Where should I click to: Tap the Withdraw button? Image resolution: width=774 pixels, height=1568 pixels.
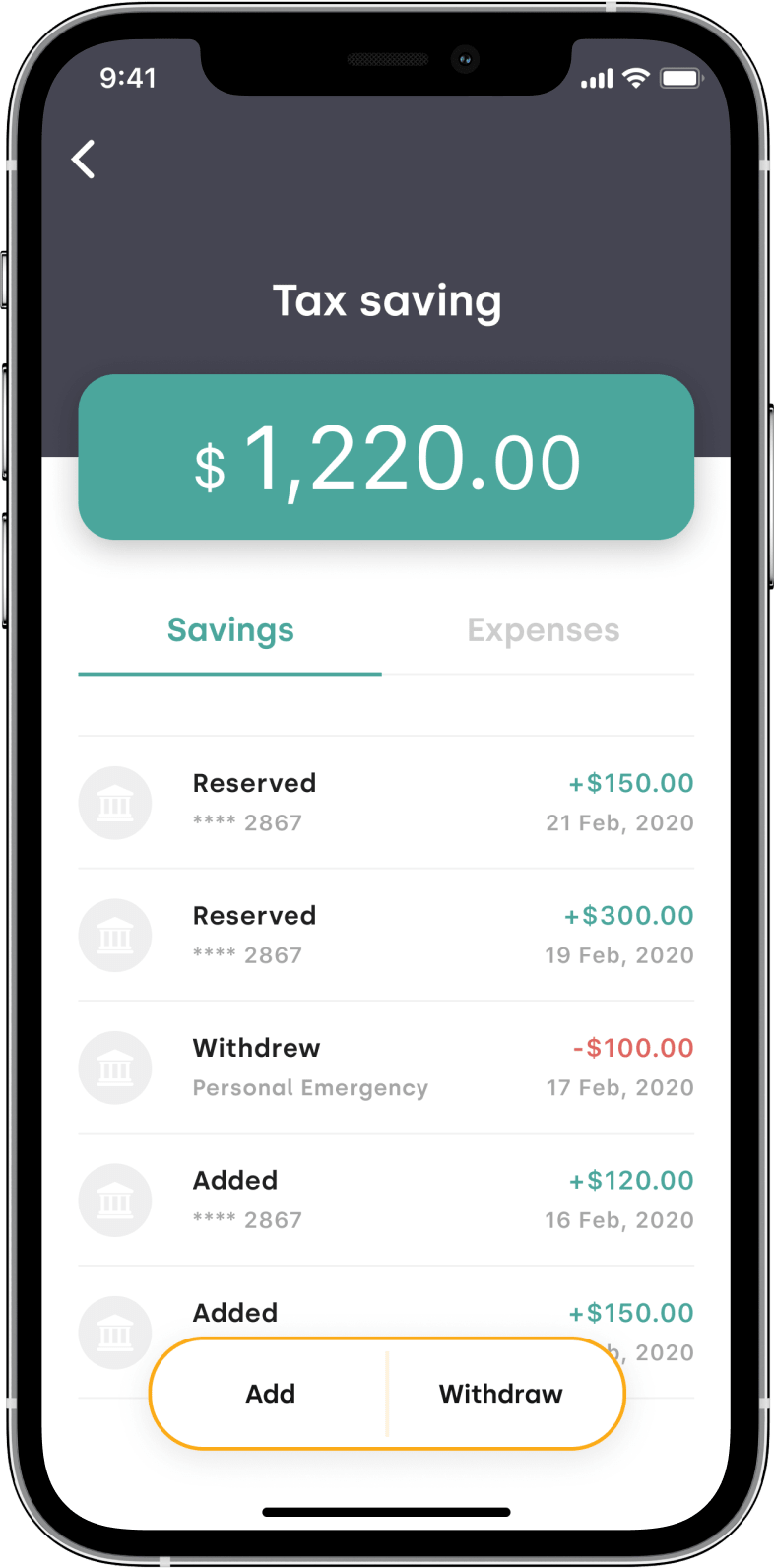click(x=501, y=1394)
